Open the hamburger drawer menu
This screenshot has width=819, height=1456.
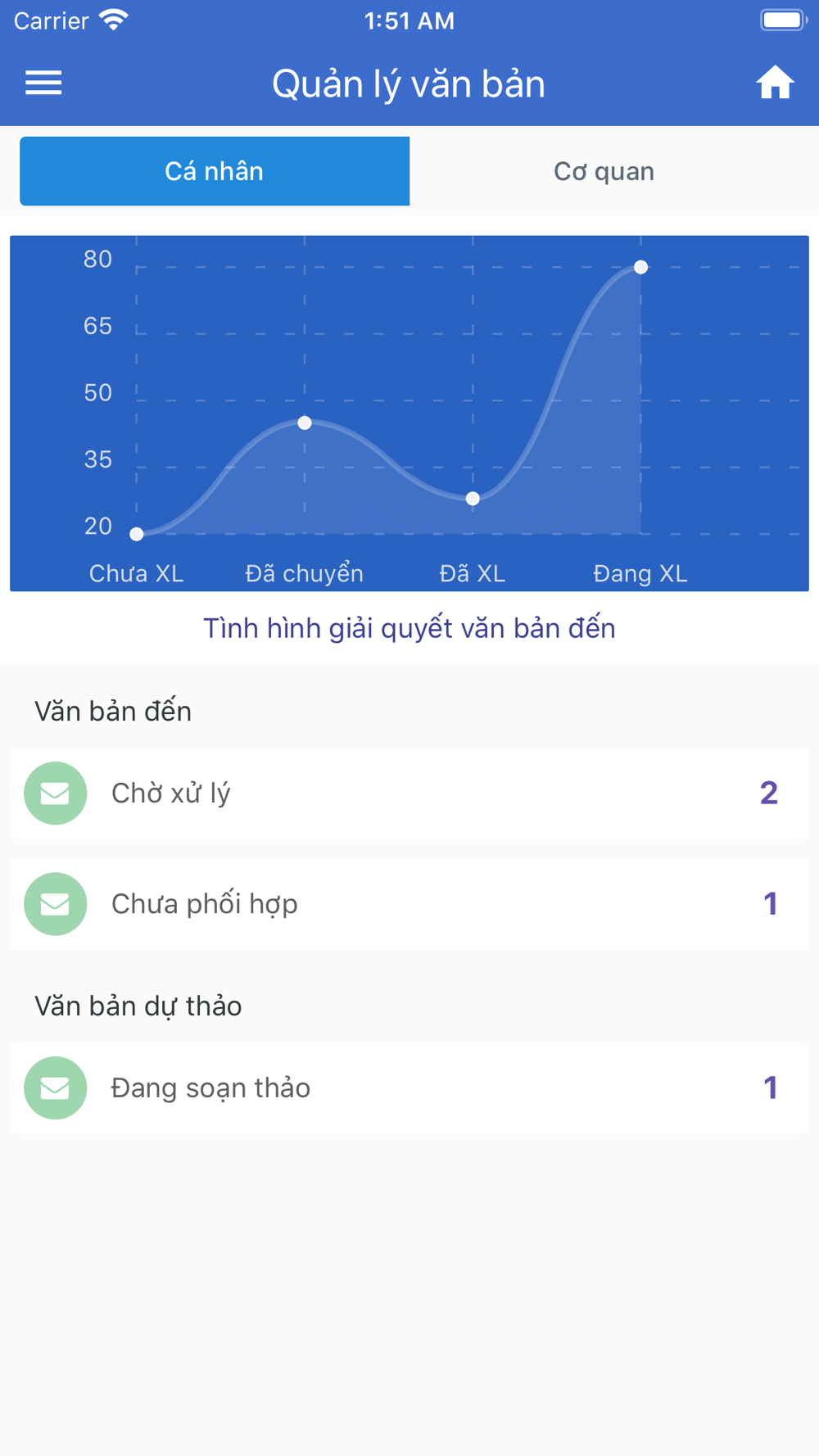[43, 83]
